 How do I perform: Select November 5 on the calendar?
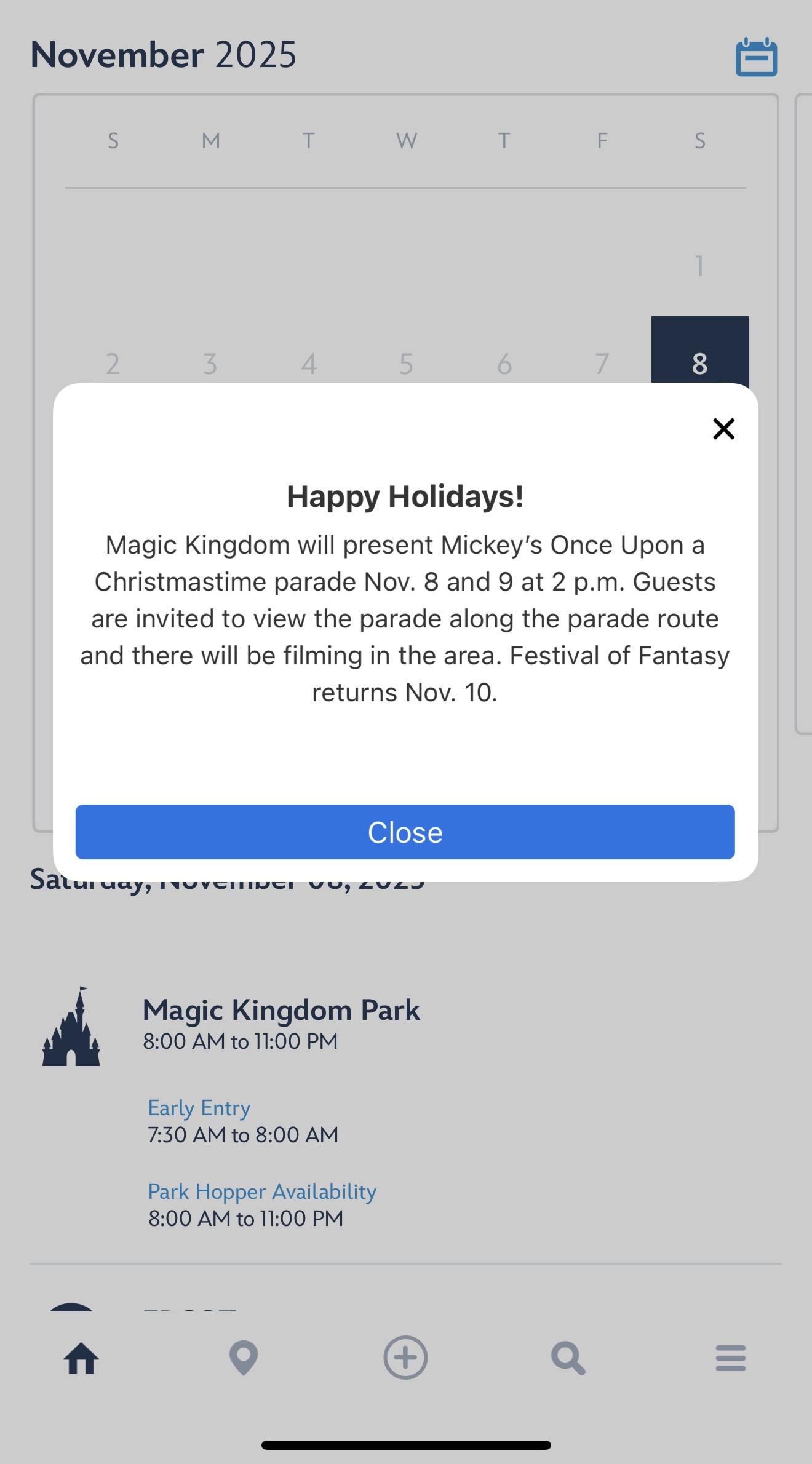[406, 364]
